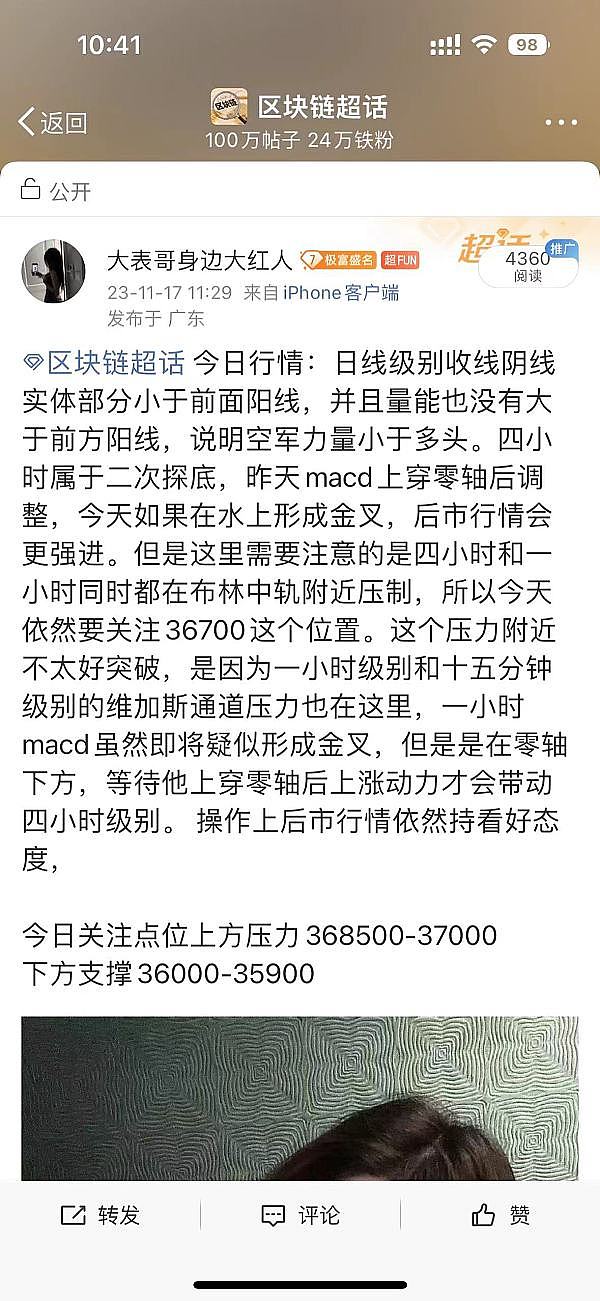The image size is (600, 1301).
Task: Open the poster's profile avatar
Action: [53, 270]
